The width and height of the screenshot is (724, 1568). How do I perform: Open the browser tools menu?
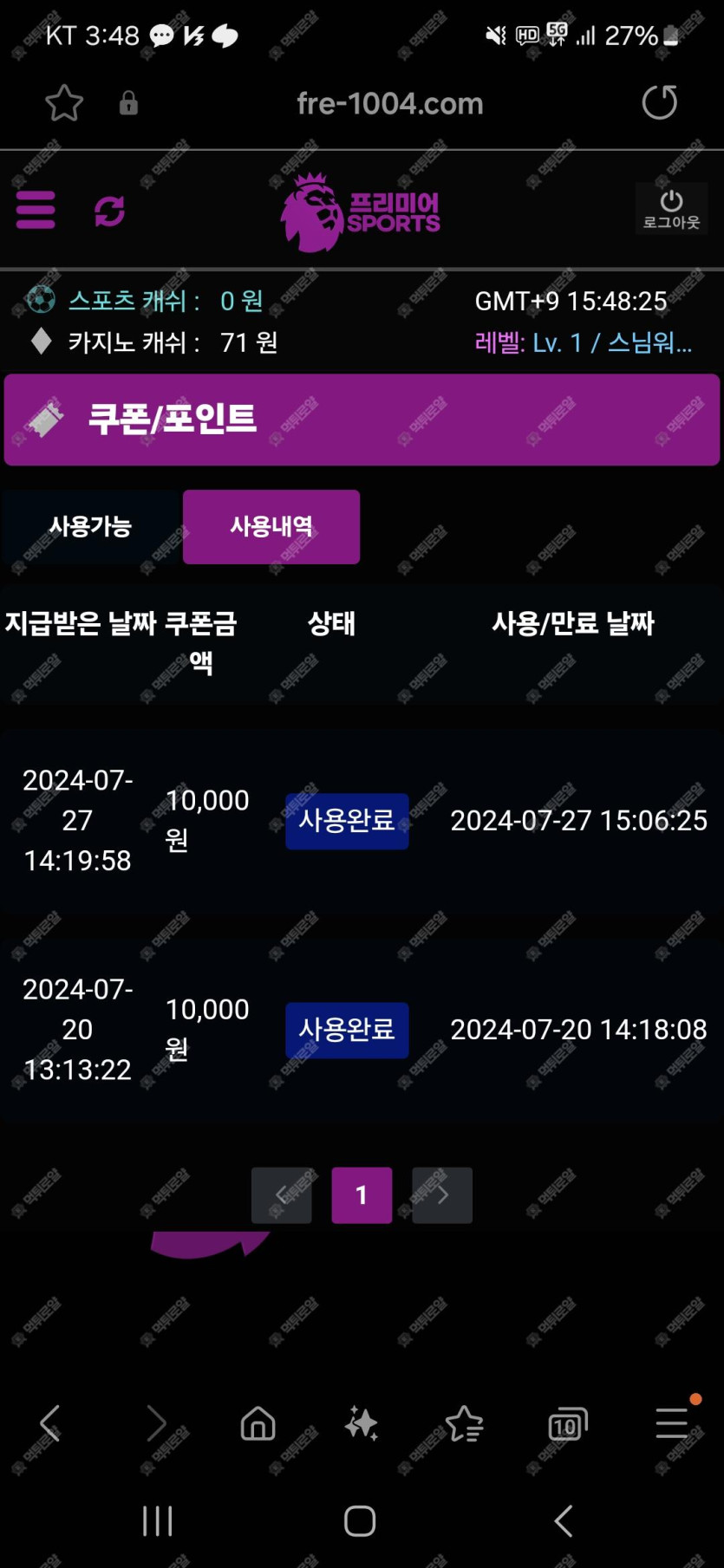click(x=671, y=1422)
